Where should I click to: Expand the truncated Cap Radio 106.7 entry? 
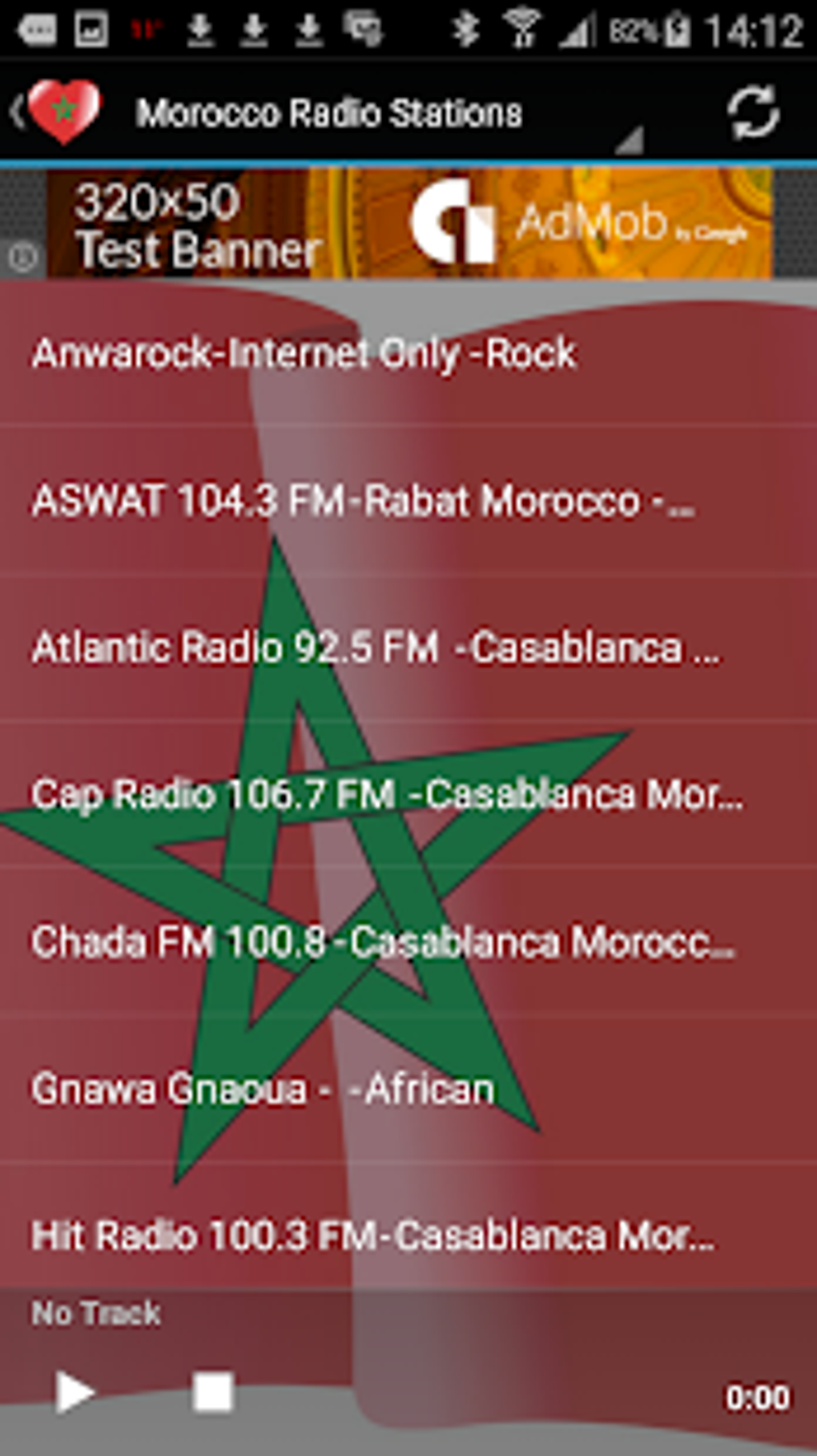[387, 793]
